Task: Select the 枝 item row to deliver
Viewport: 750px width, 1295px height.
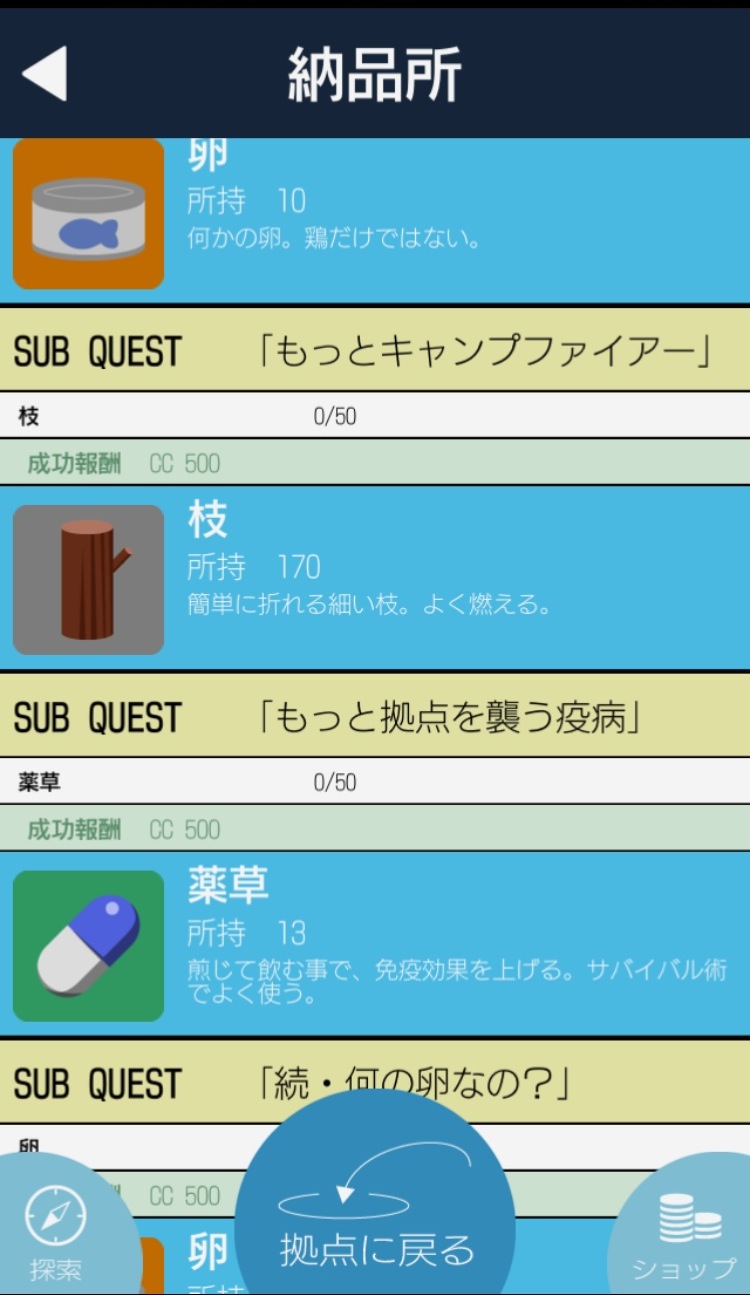Action: coord(375,578)
